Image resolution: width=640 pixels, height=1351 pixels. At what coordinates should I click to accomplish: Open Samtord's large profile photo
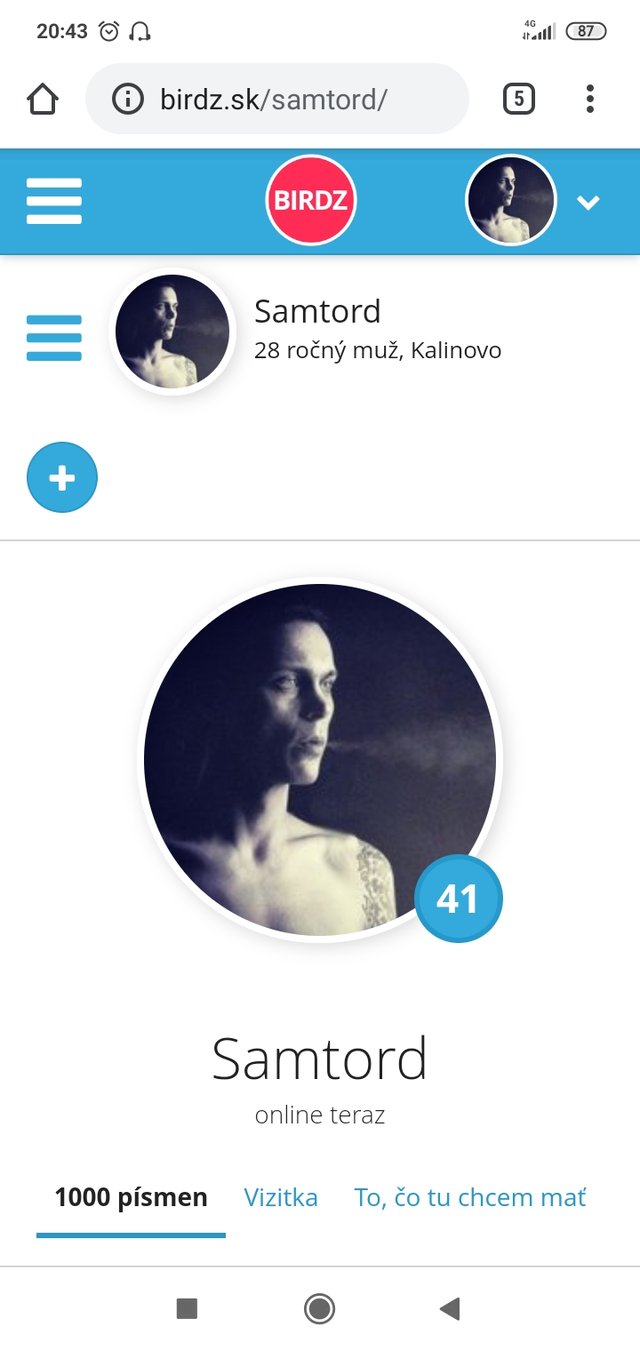tap(320, 760)
